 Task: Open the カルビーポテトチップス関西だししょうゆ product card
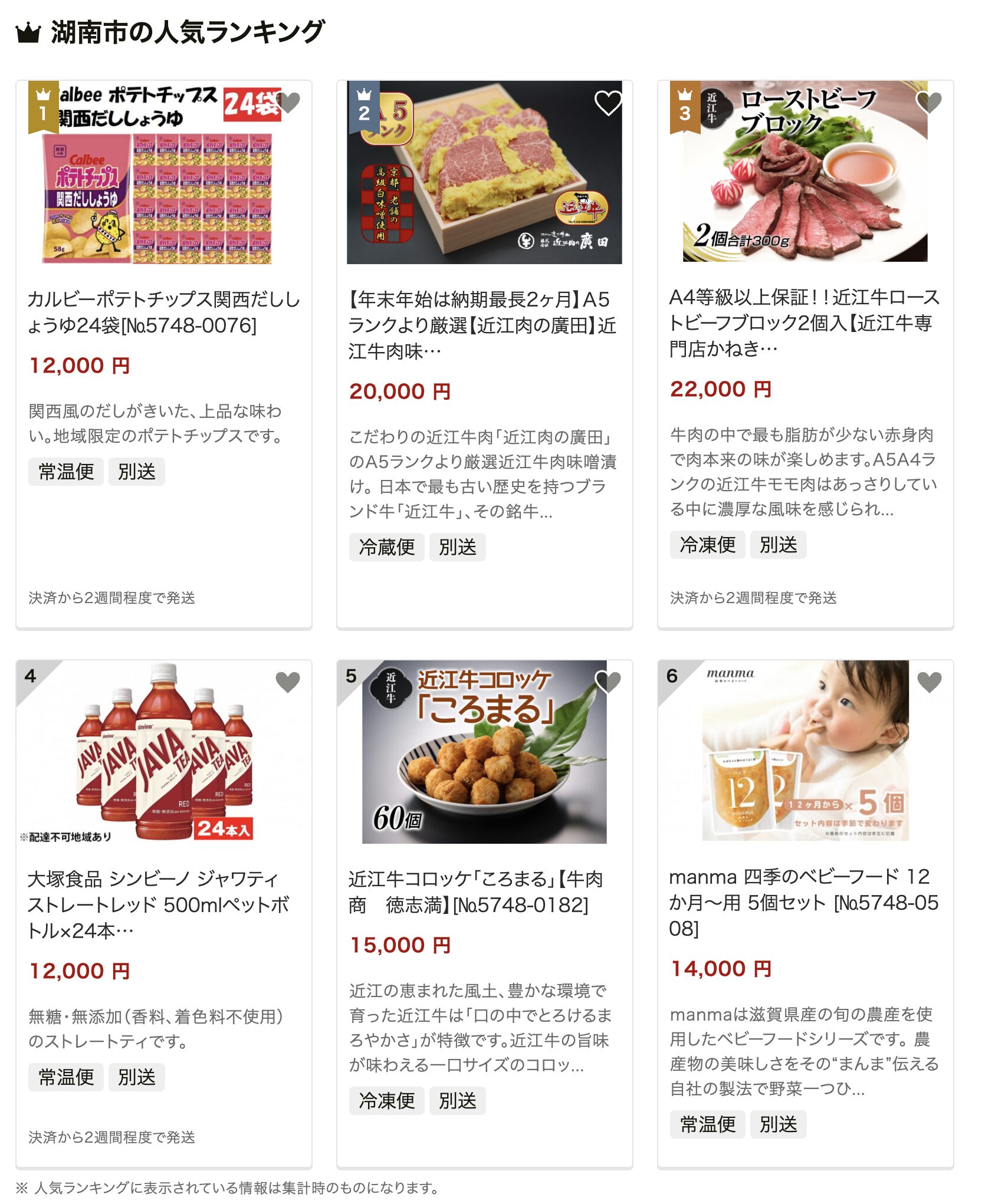click(163, 312)
